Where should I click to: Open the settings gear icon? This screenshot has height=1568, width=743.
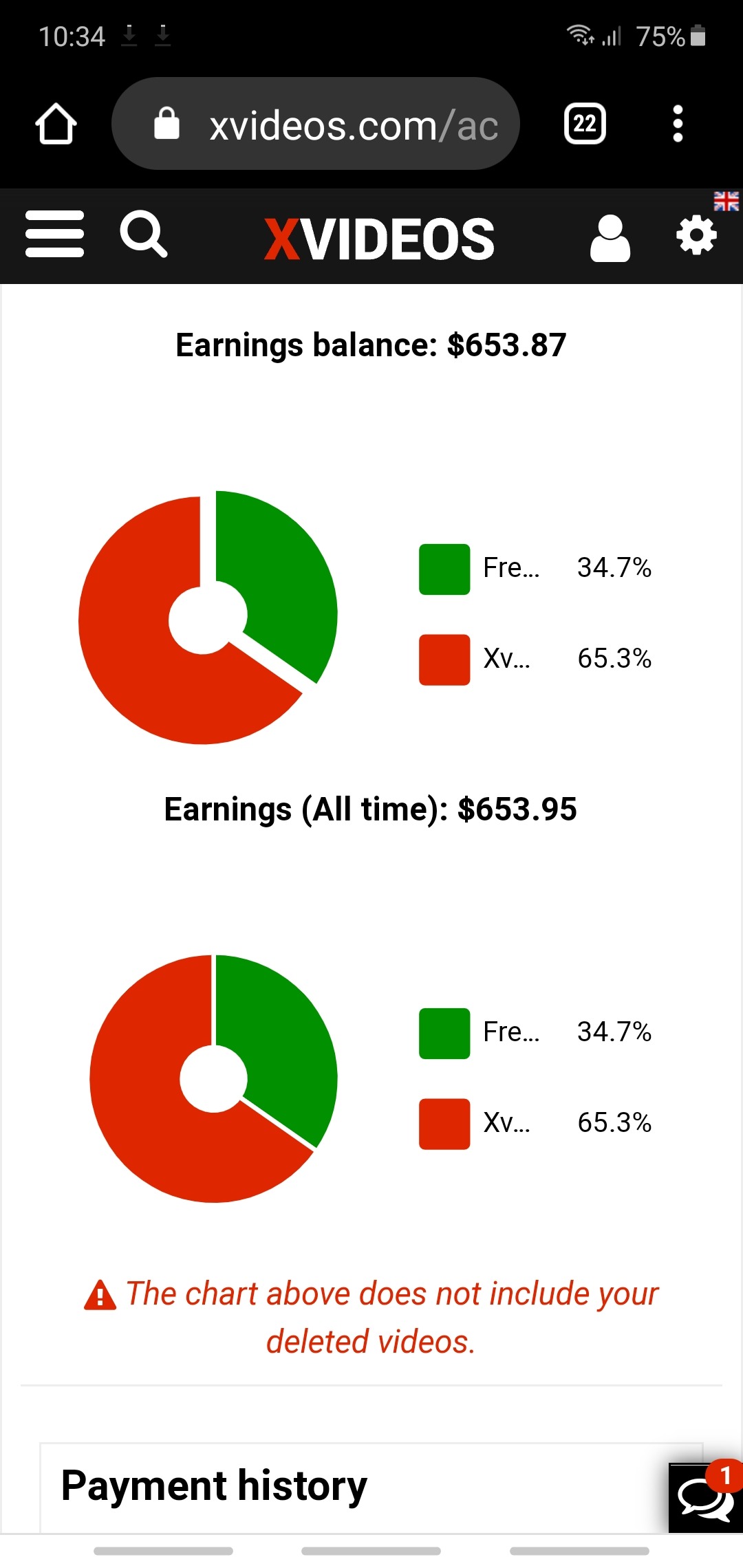[697, 235]
